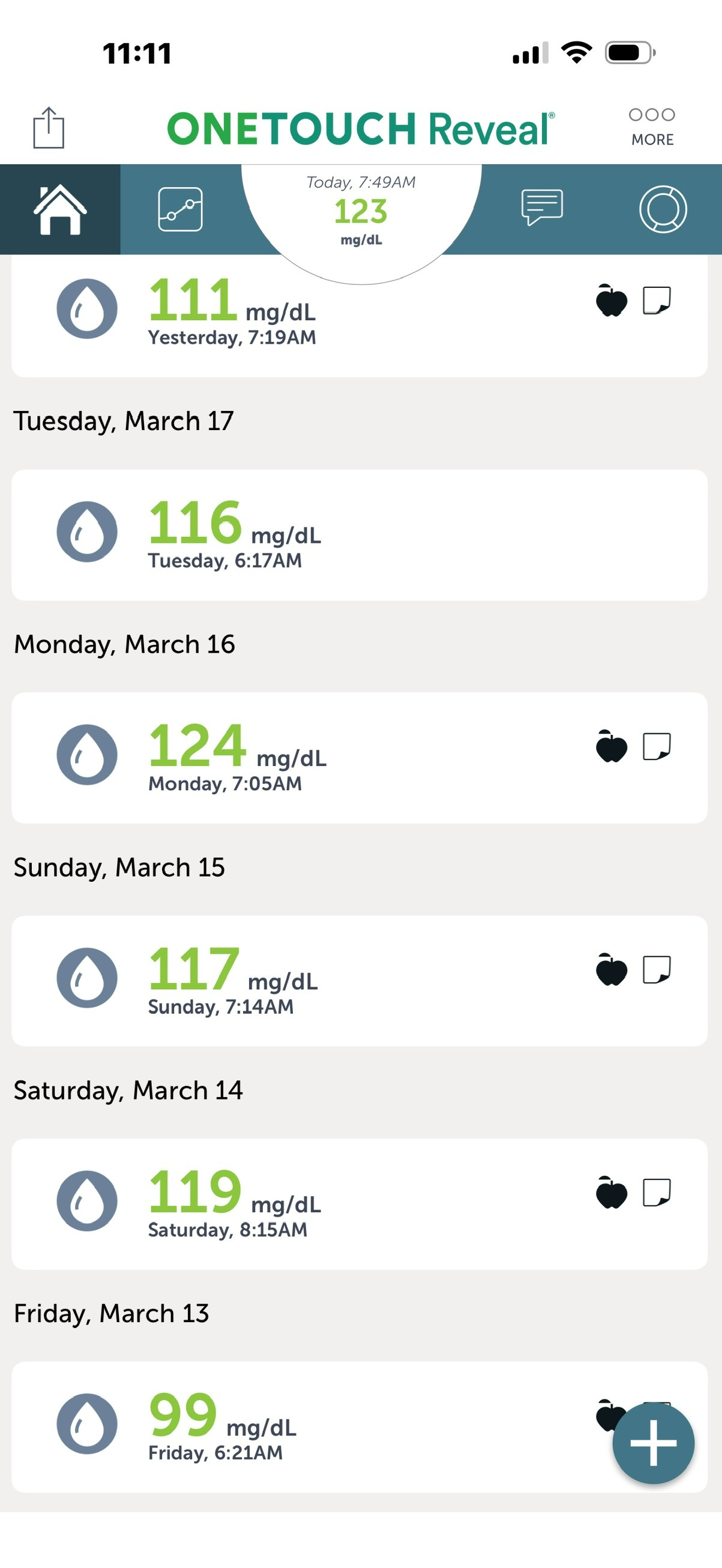Switch to the messages tab
This screenshot has width=722, height=1568.
pos(542,208)
